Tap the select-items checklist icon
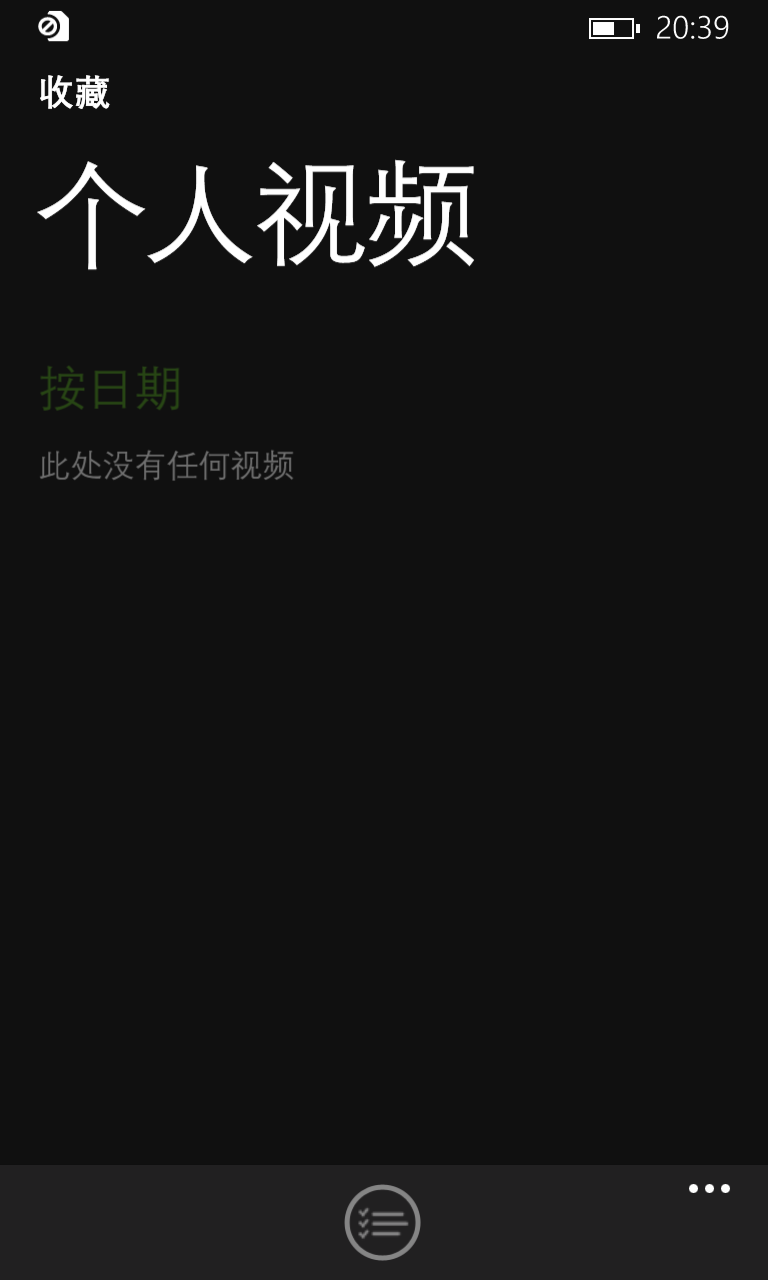 coord(382,1222)
